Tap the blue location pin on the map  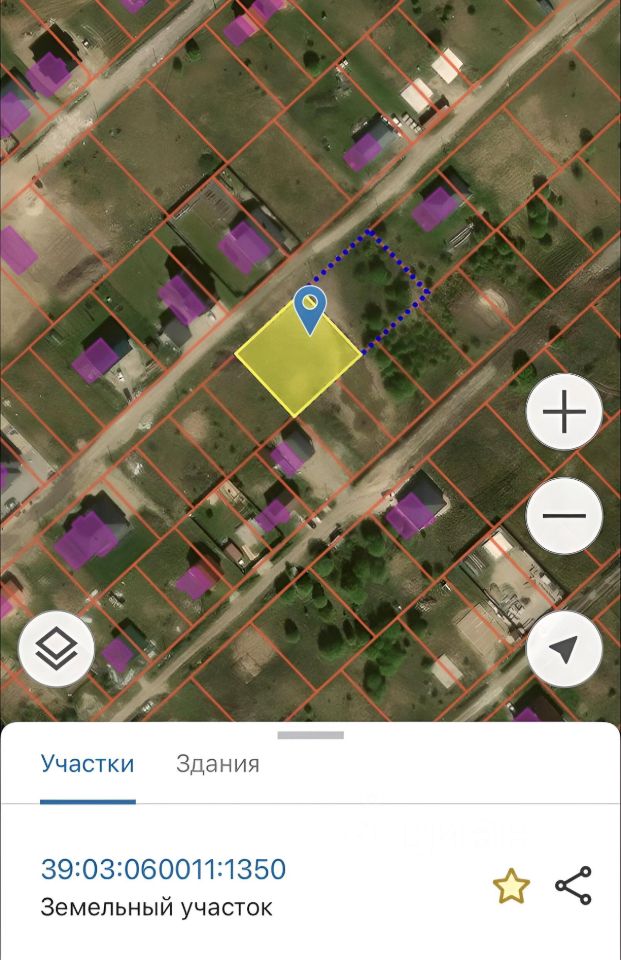[311, 307]
